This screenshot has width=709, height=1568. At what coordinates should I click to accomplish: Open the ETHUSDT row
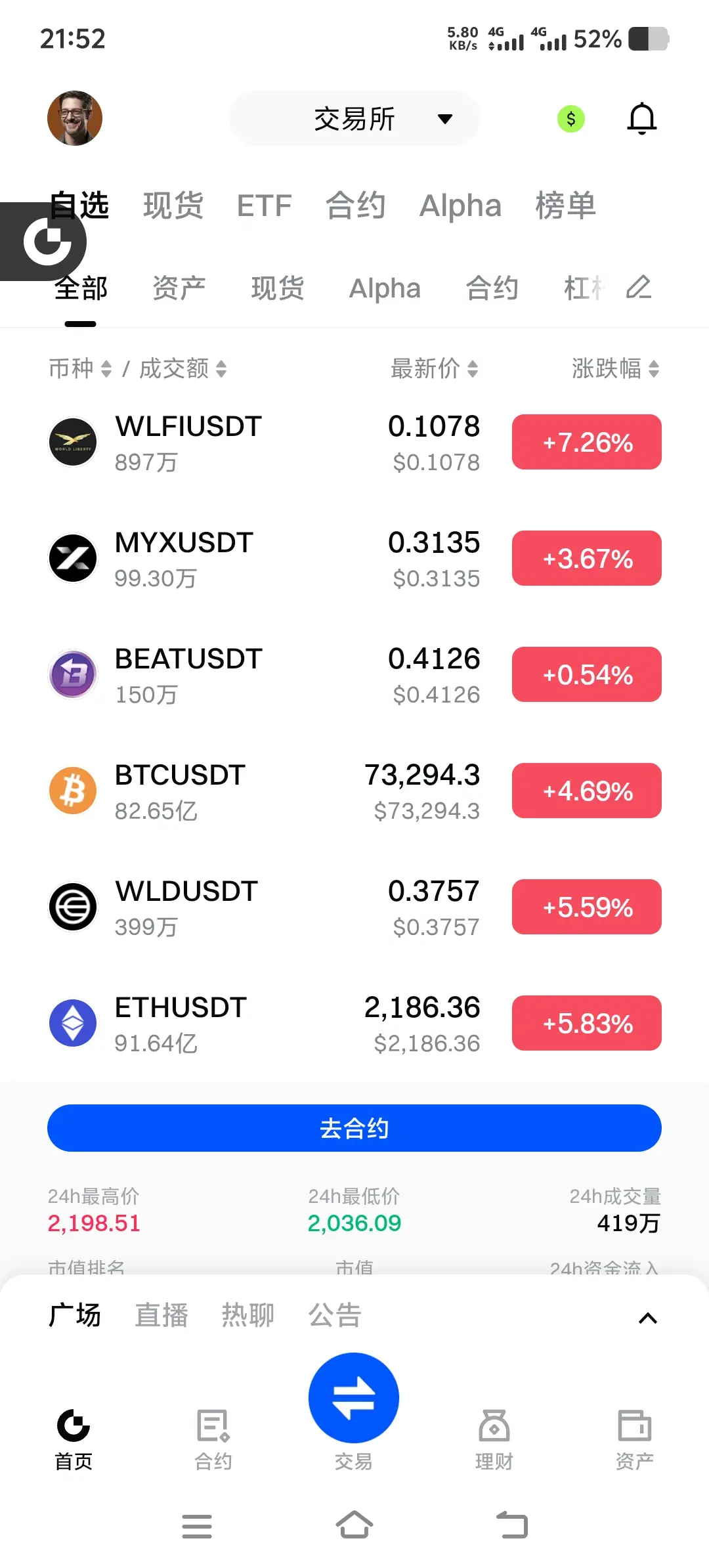point(263,1024)
